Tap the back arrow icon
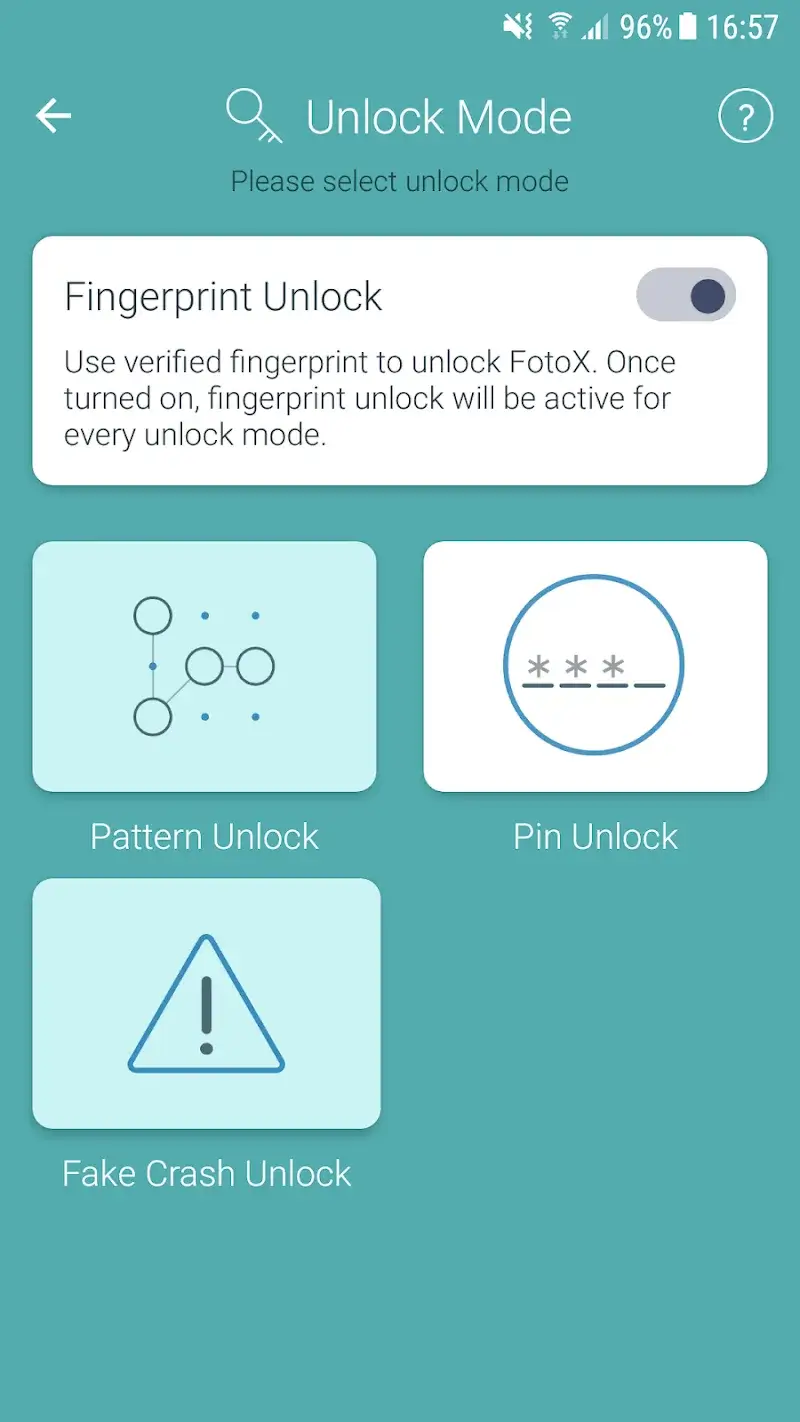This screenshot has height=1422, width=800. pyautogui.click(x=52, y=115)
